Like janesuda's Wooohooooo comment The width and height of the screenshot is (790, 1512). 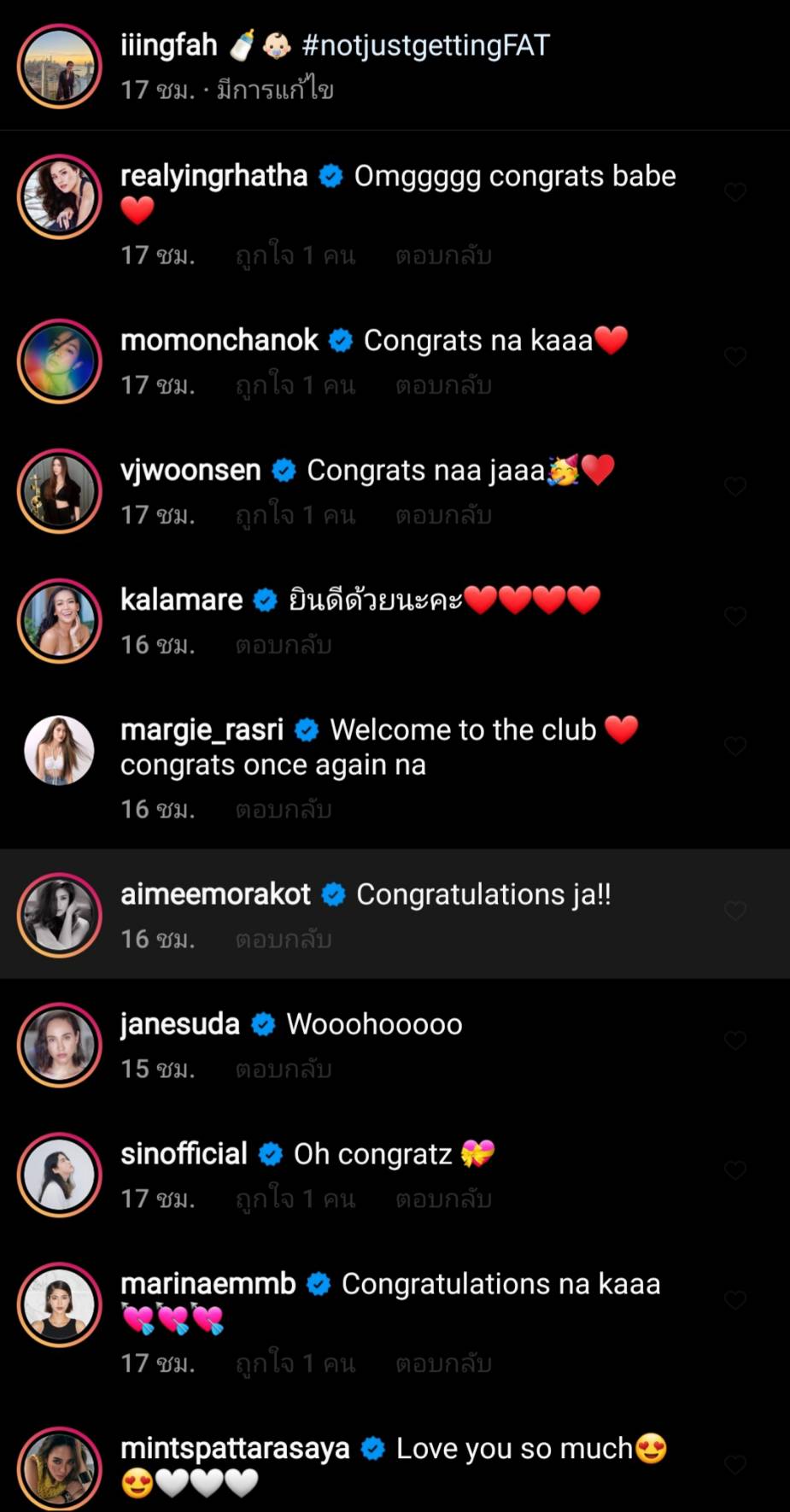pos(735,1040)
